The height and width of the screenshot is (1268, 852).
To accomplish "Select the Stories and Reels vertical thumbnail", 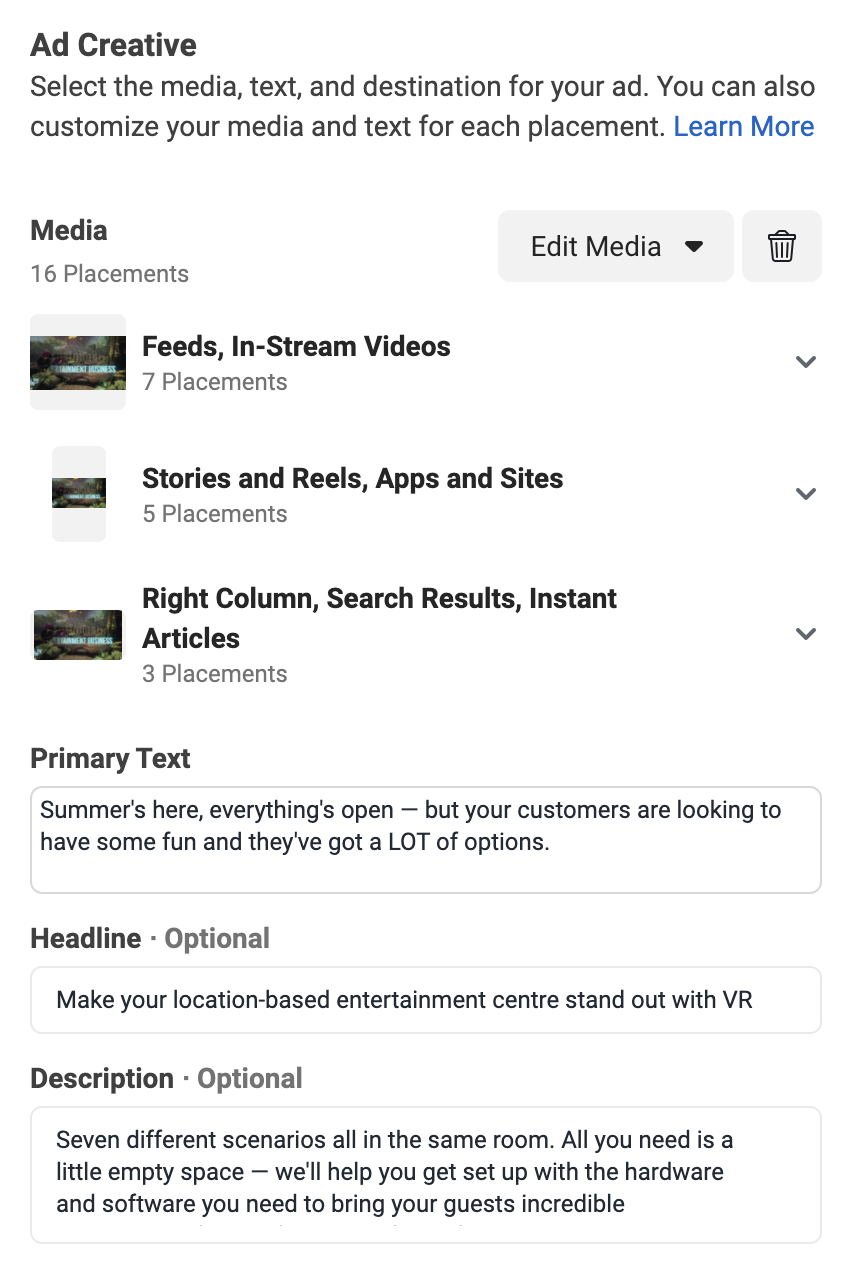I will pyautogui.click(x=78, y=493).
